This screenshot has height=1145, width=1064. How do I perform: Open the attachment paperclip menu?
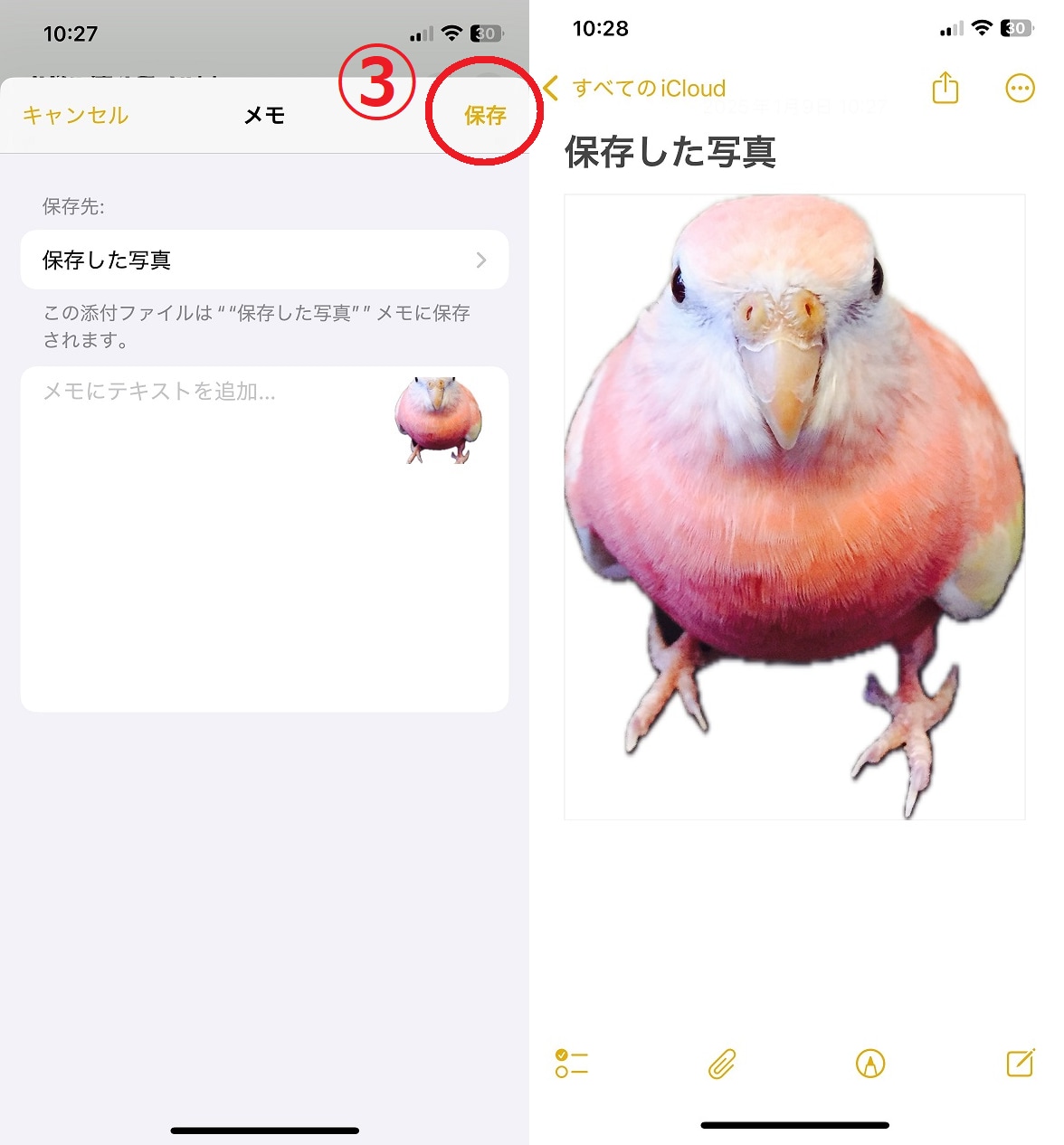pos(722,1064)
